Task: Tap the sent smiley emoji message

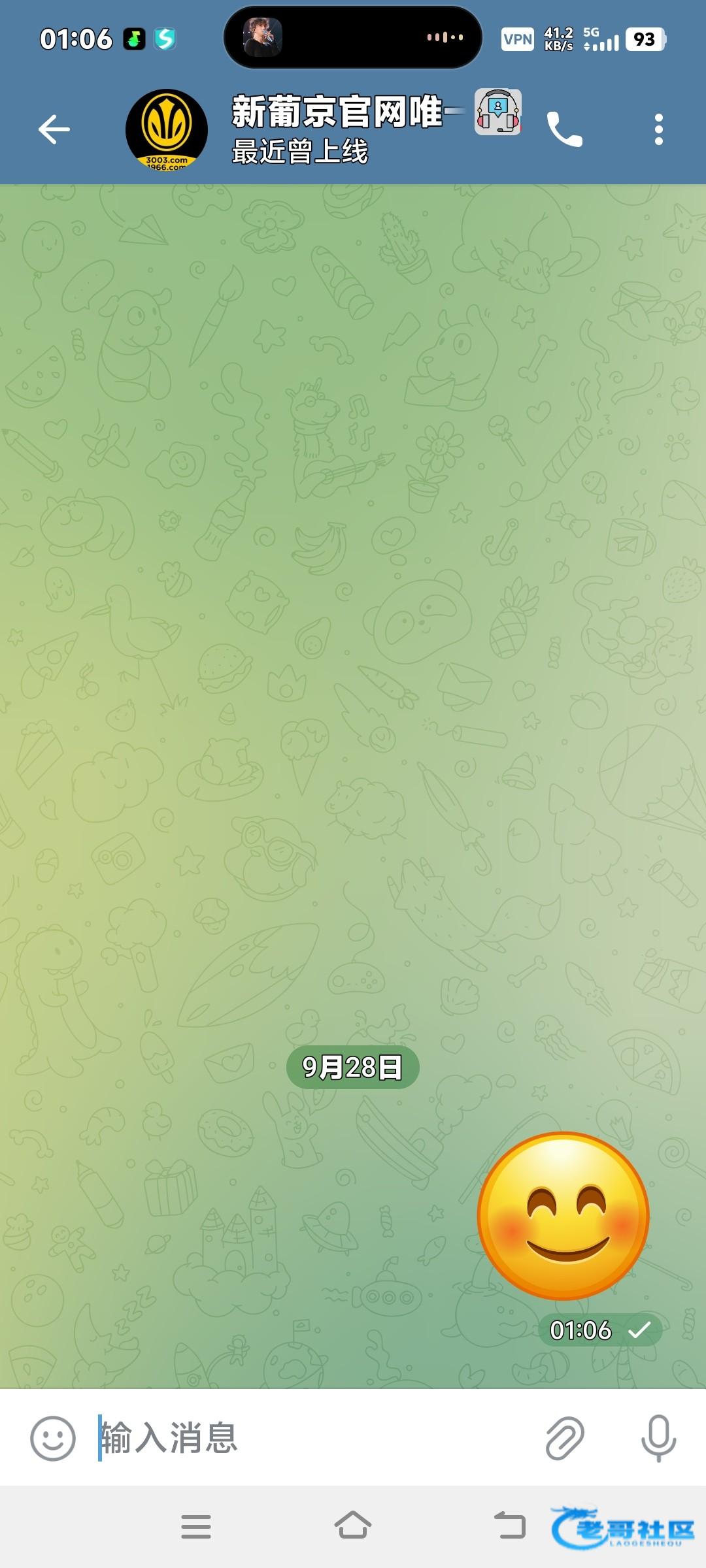Action: [x=563, y=1215]
